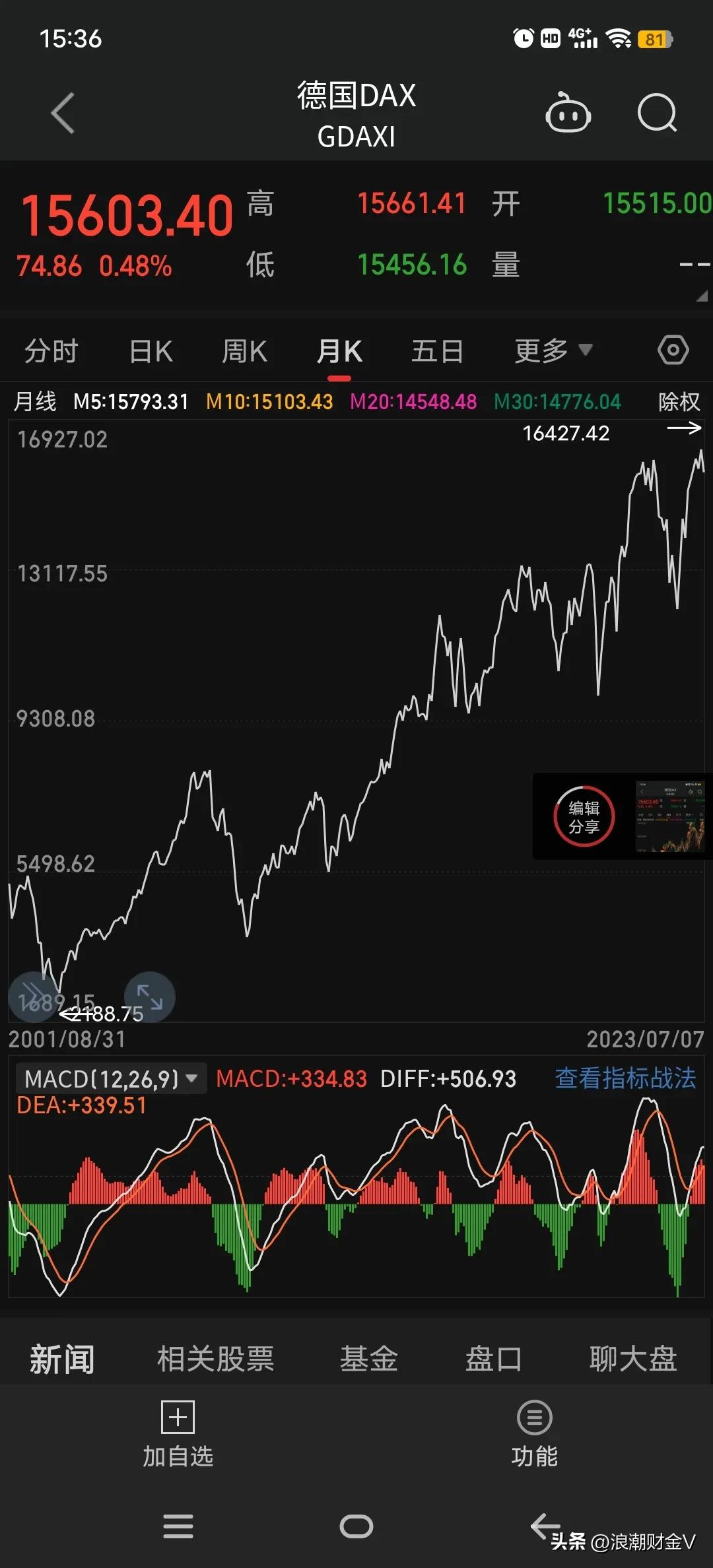Switch to the 周K weekly chart tab
The width and height of the screenshot is (713, 1568).
click(244, 350)
